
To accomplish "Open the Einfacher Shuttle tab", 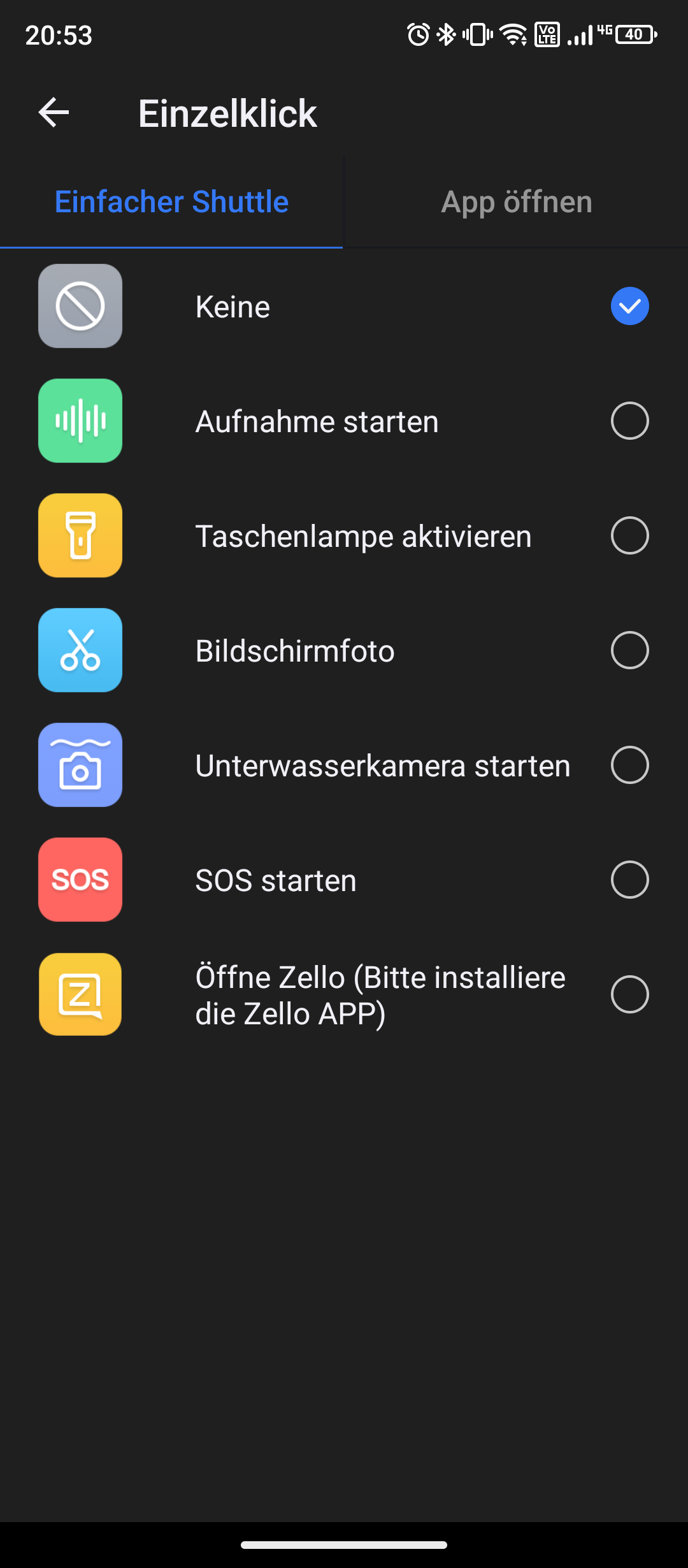I will click(x=171, y=202).
